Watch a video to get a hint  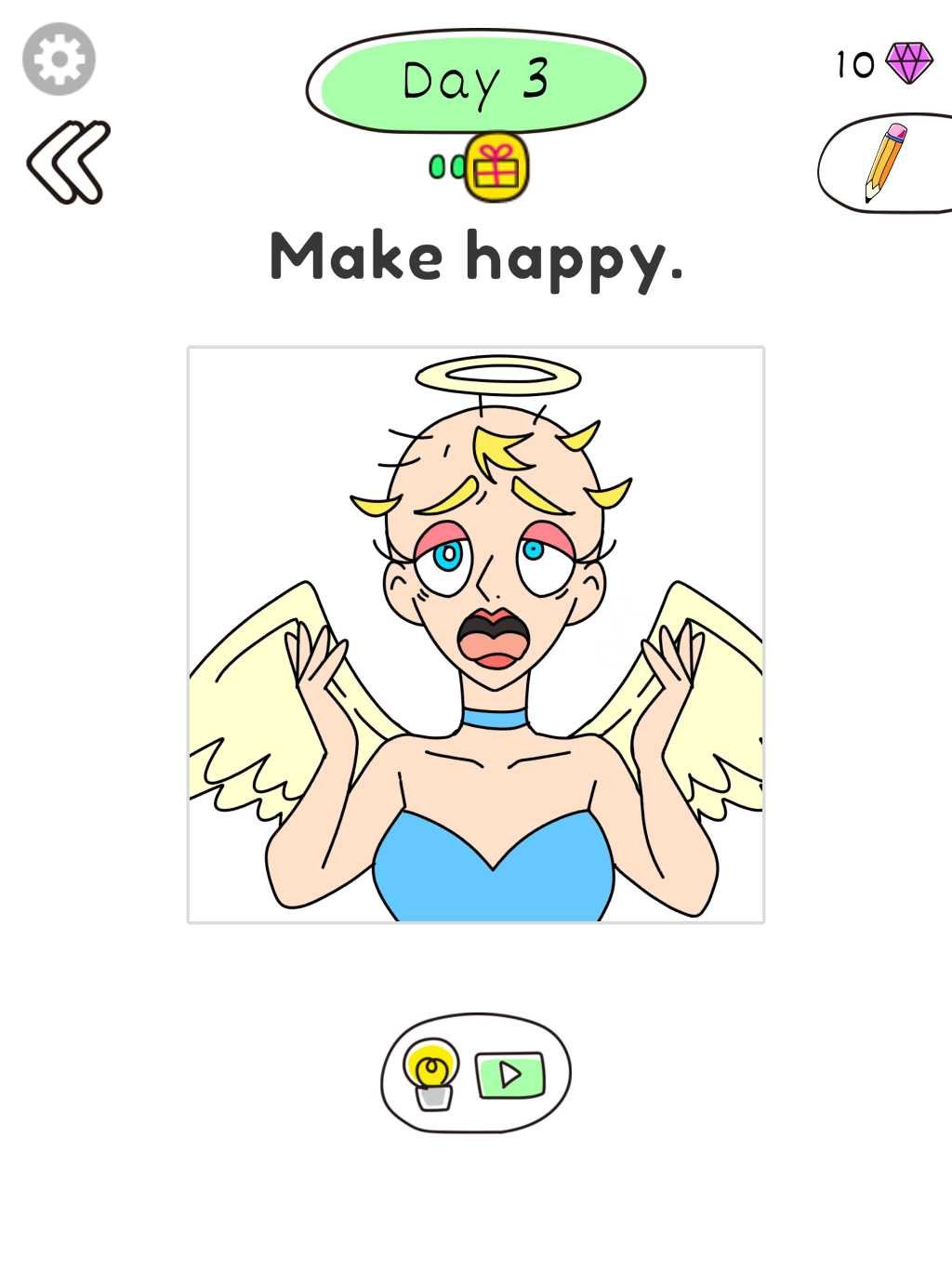(x=476, y=1073)
